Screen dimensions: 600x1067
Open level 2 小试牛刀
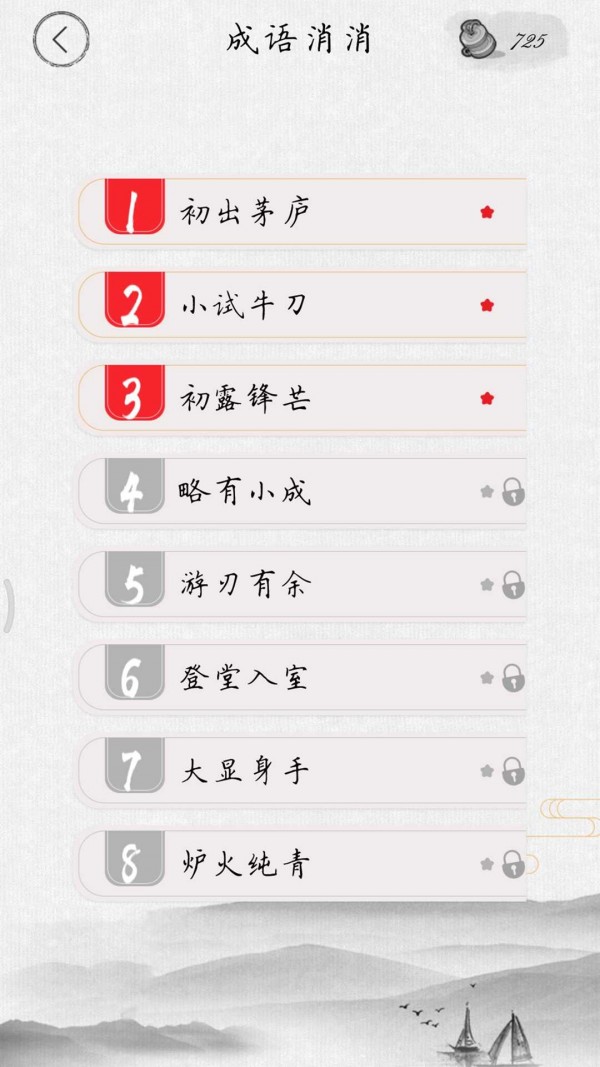pyautogui.click(x=300, y=305)
